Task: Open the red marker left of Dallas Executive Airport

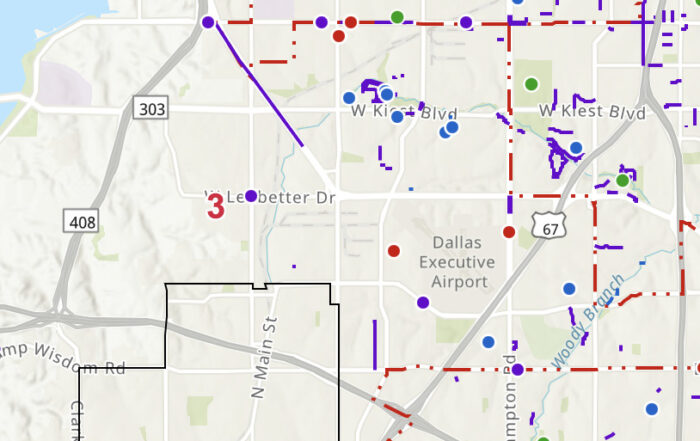Action: 394,251
